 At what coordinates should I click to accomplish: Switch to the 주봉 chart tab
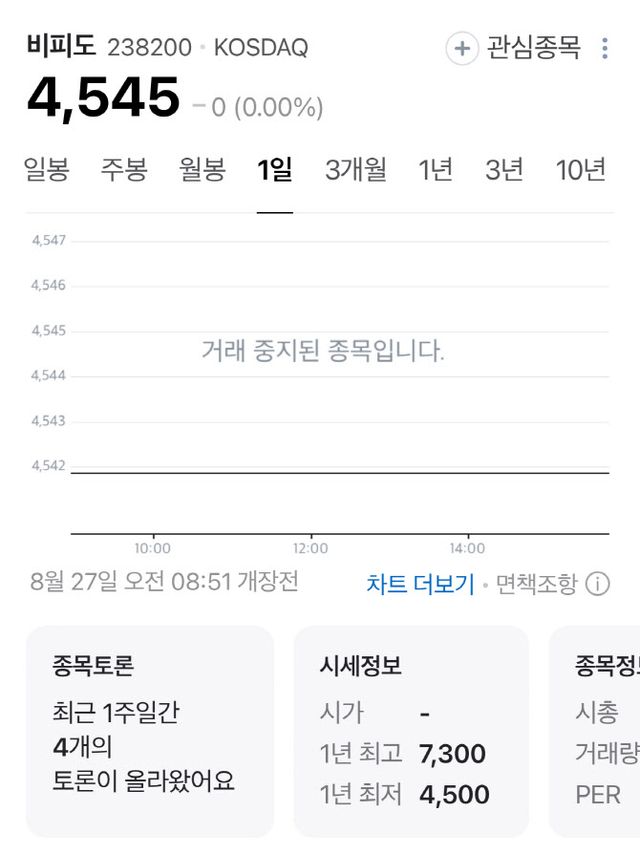click(x=124, y=169)
